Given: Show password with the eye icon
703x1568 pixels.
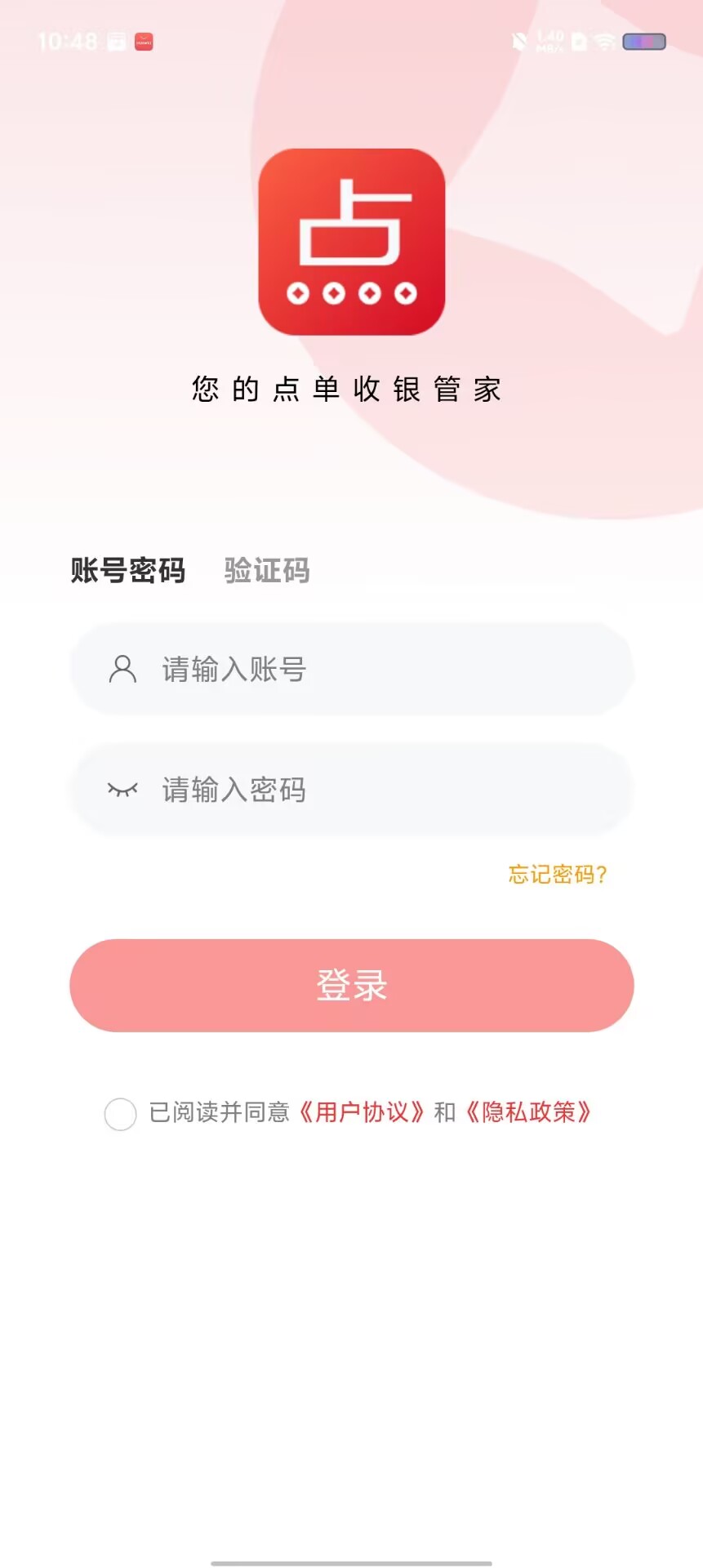Looking at the screenshot, I should coord(122,789).
